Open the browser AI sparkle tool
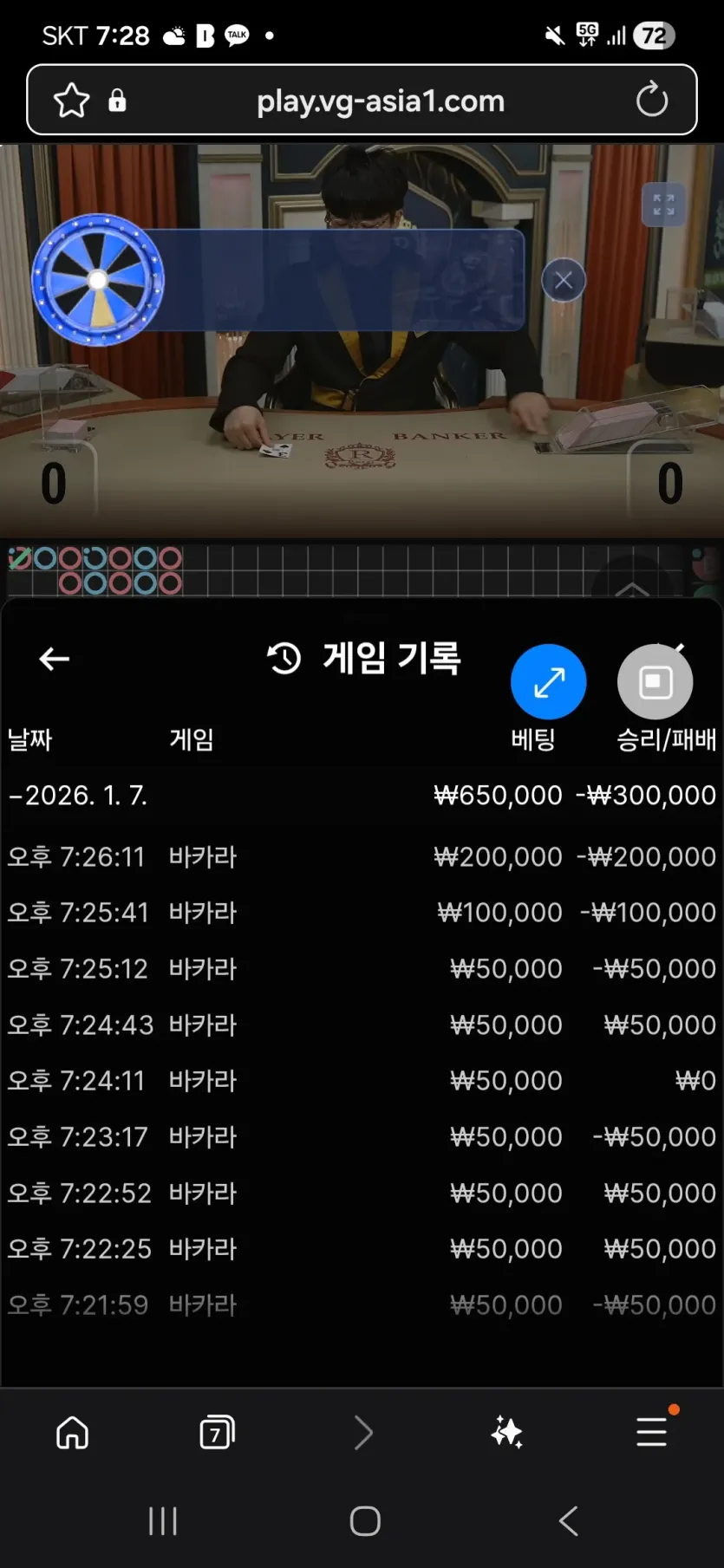Image resolution: width=724 pixels, height=1568 pixels. (x=506, y=1432)
